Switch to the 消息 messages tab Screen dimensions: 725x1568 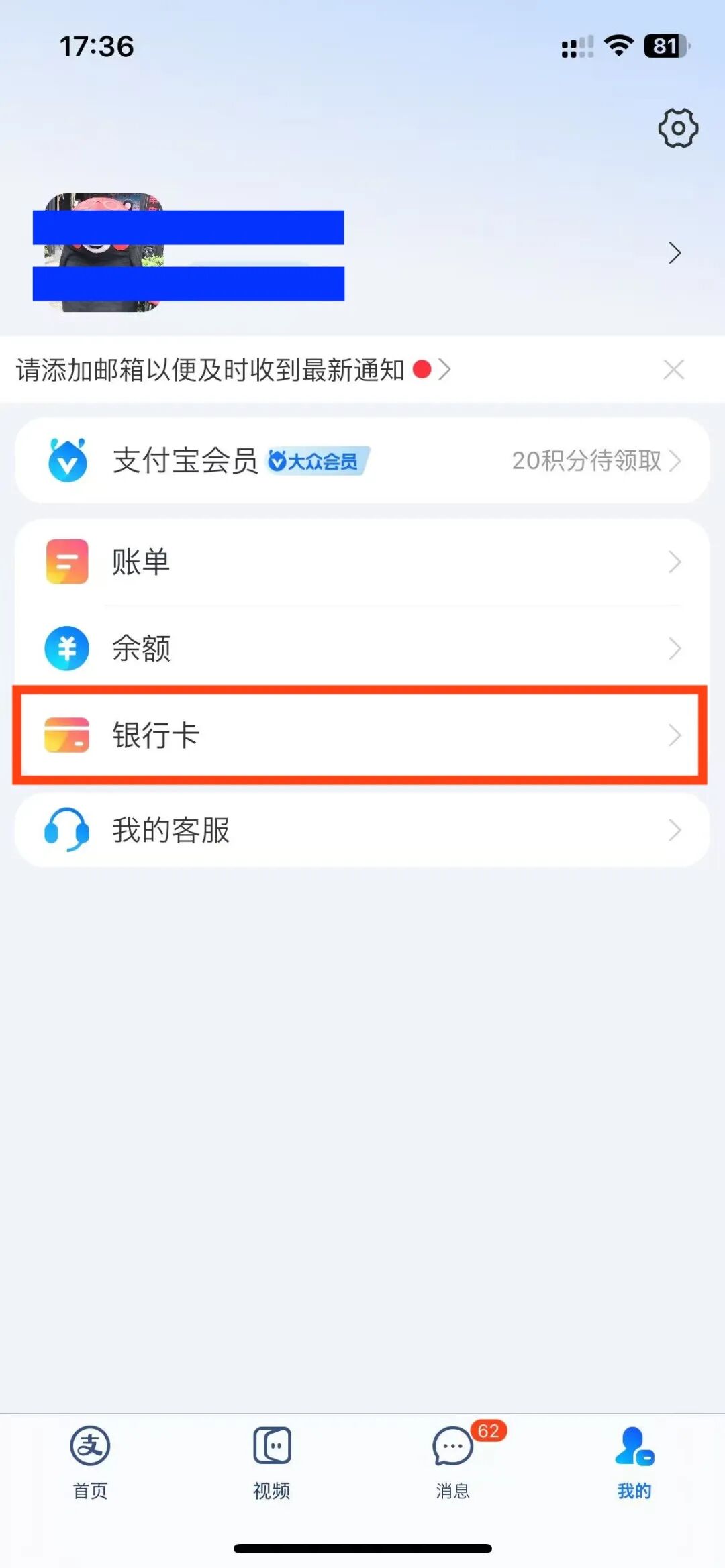(x=453, y=1463)
